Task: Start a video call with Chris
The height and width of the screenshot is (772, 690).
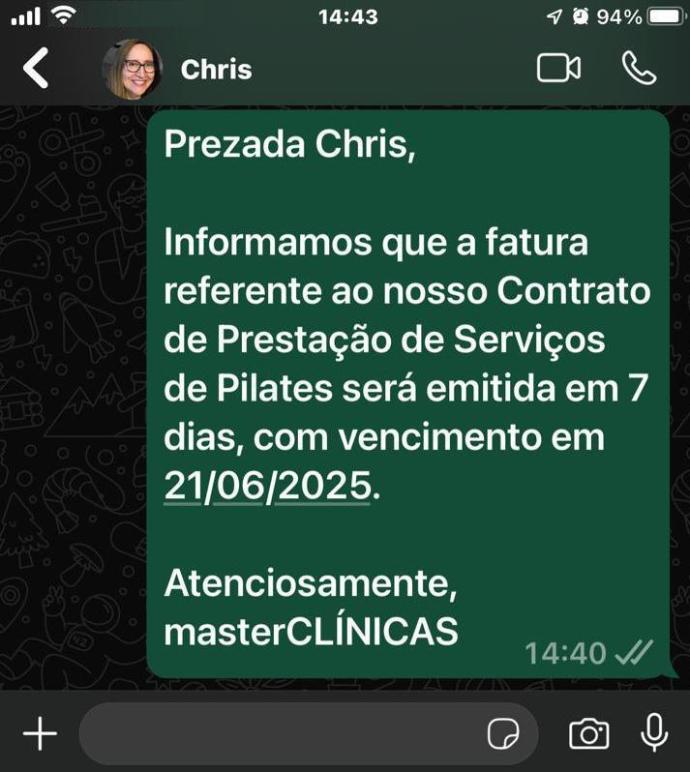Action: click(558, 68)
